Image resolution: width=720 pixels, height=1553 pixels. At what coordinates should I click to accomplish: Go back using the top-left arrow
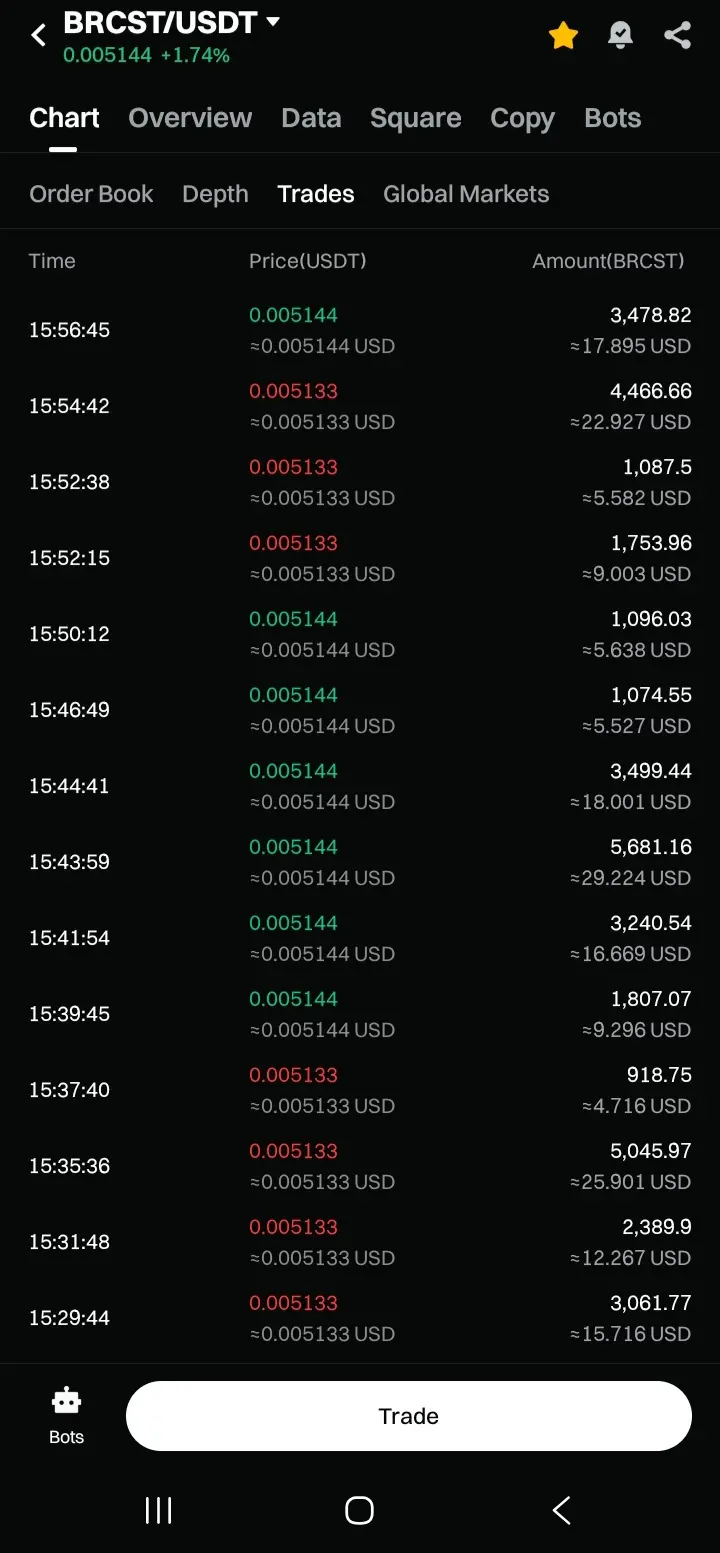click(38, 36)
